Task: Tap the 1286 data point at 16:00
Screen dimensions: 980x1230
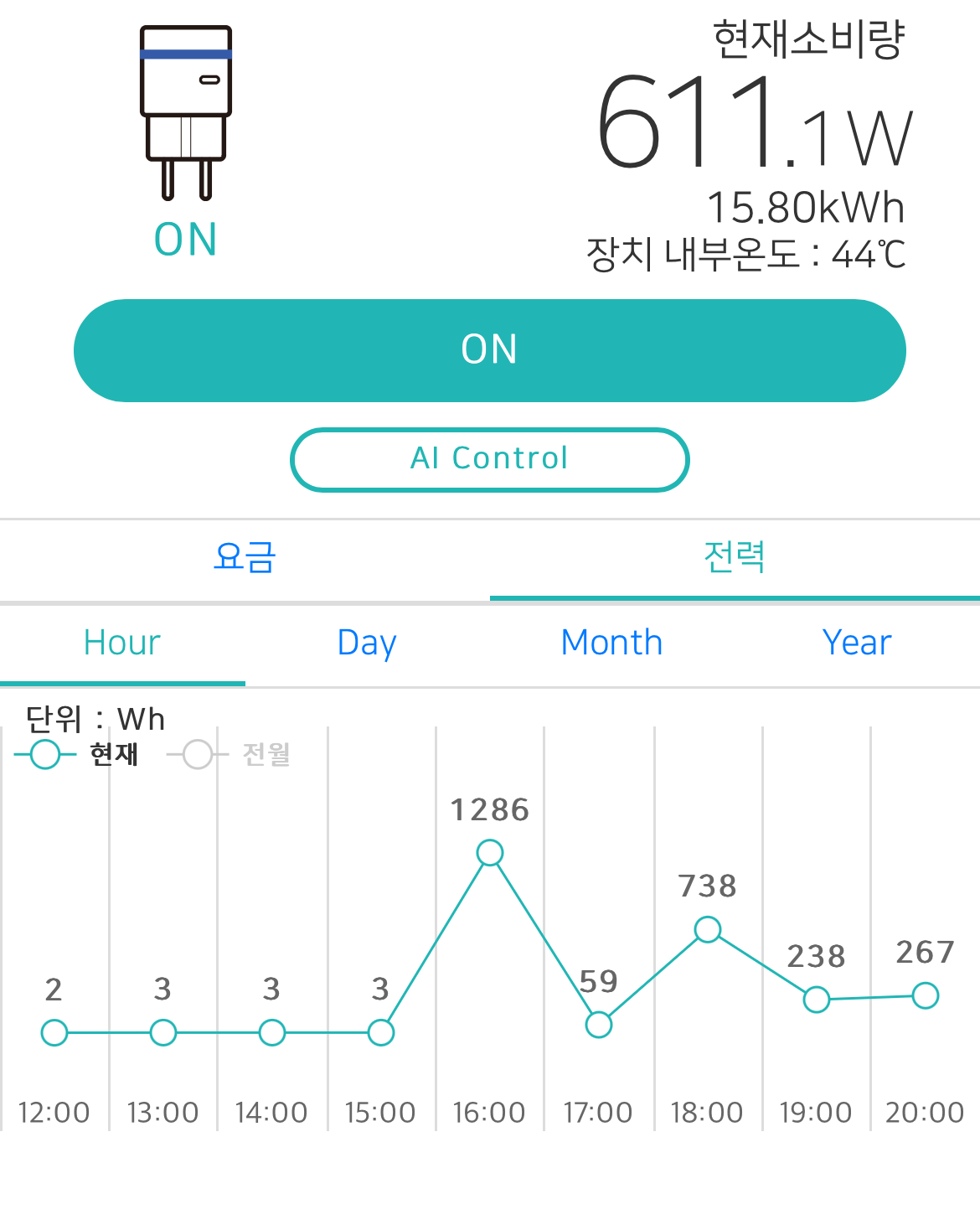Action: click(x=490, y=853)
